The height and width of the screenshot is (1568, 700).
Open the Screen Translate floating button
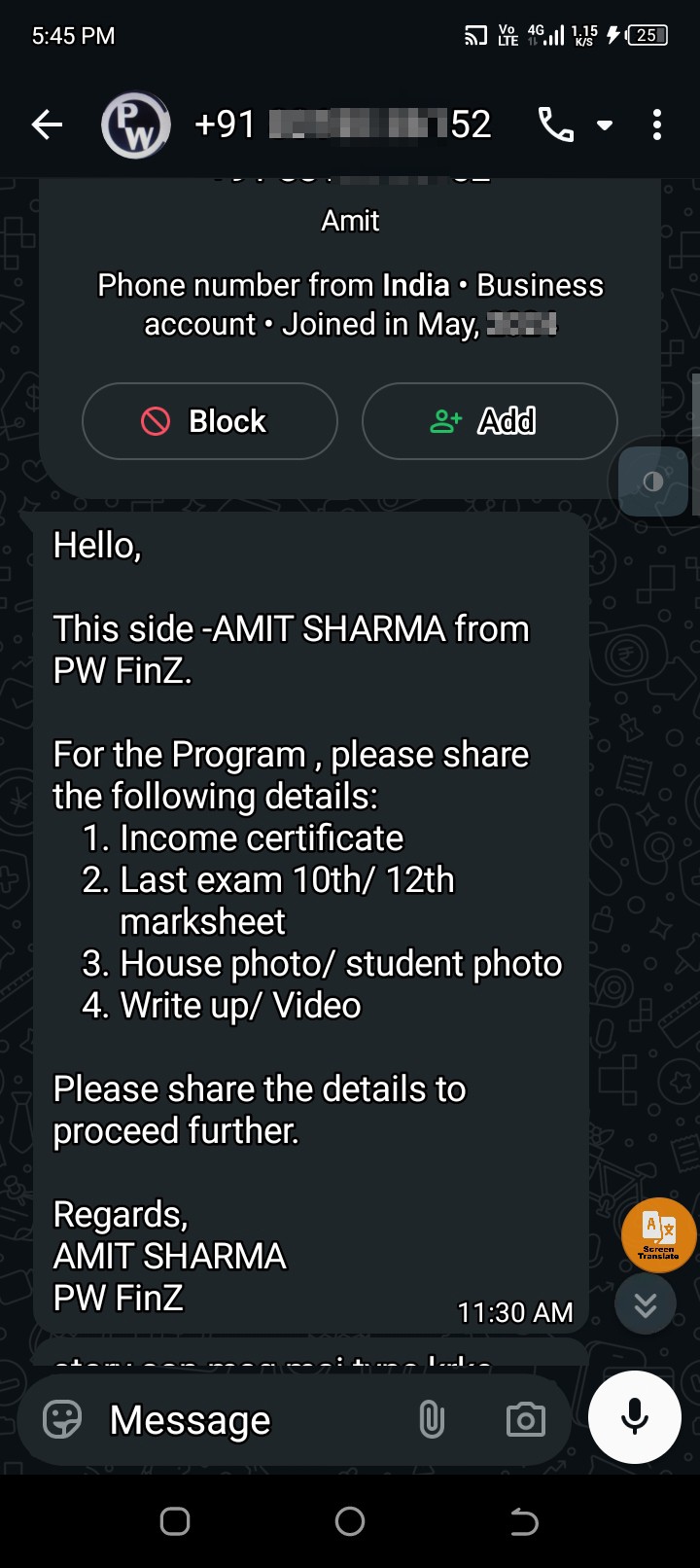pos(658,1234)
